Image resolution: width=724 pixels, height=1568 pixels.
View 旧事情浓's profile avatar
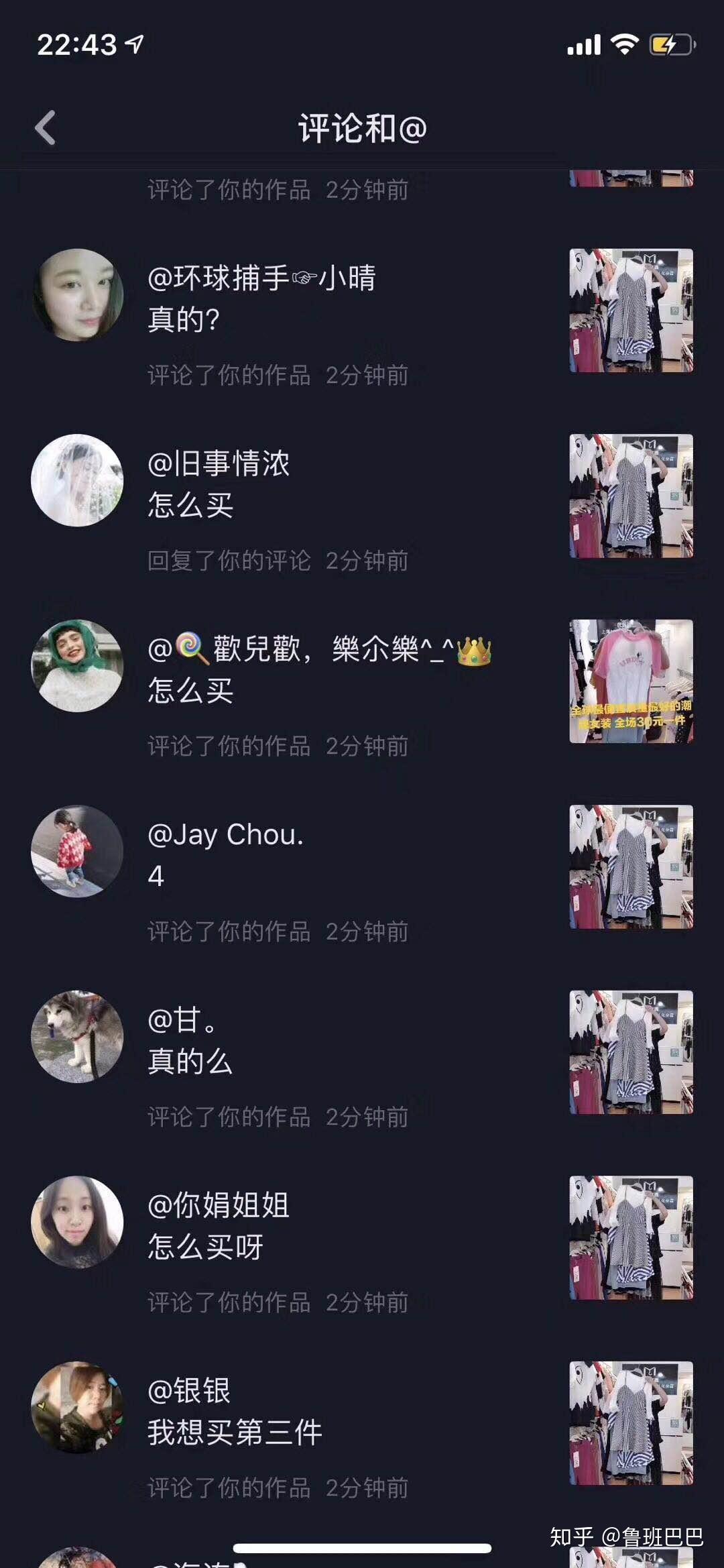(x=77, y=480)
